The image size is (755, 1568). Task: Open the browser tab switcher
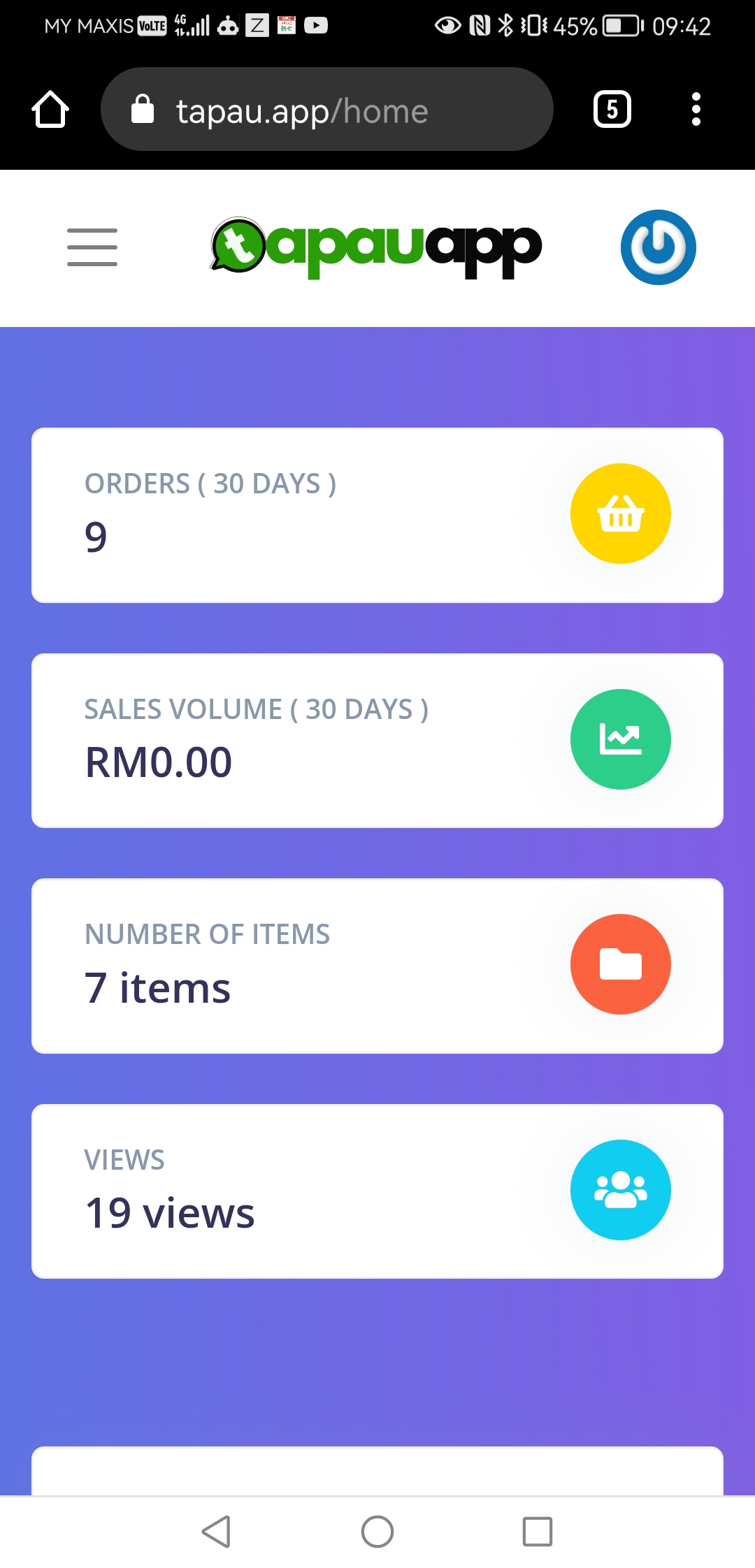tap(612, 110)
